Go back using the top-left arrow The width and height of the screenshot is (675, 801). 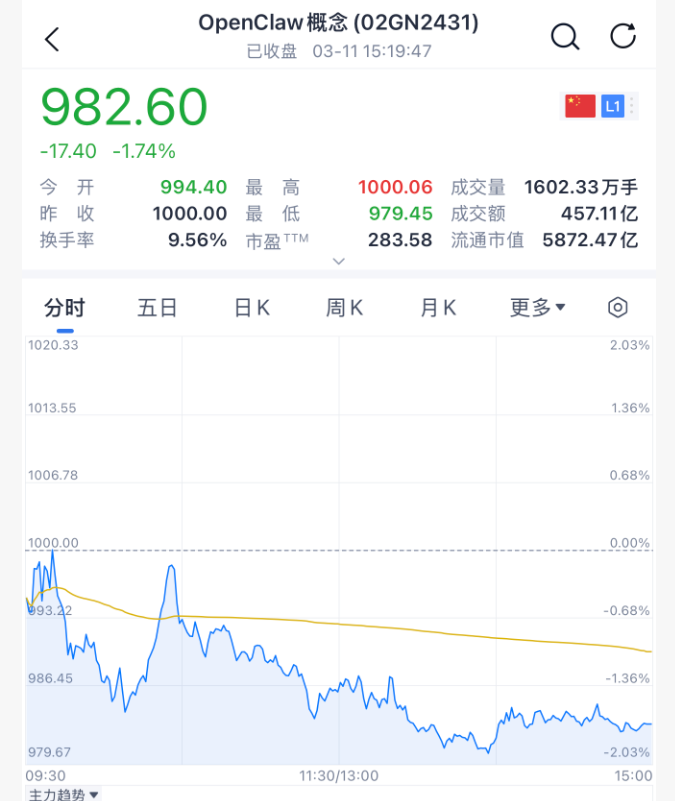(52, 39)
